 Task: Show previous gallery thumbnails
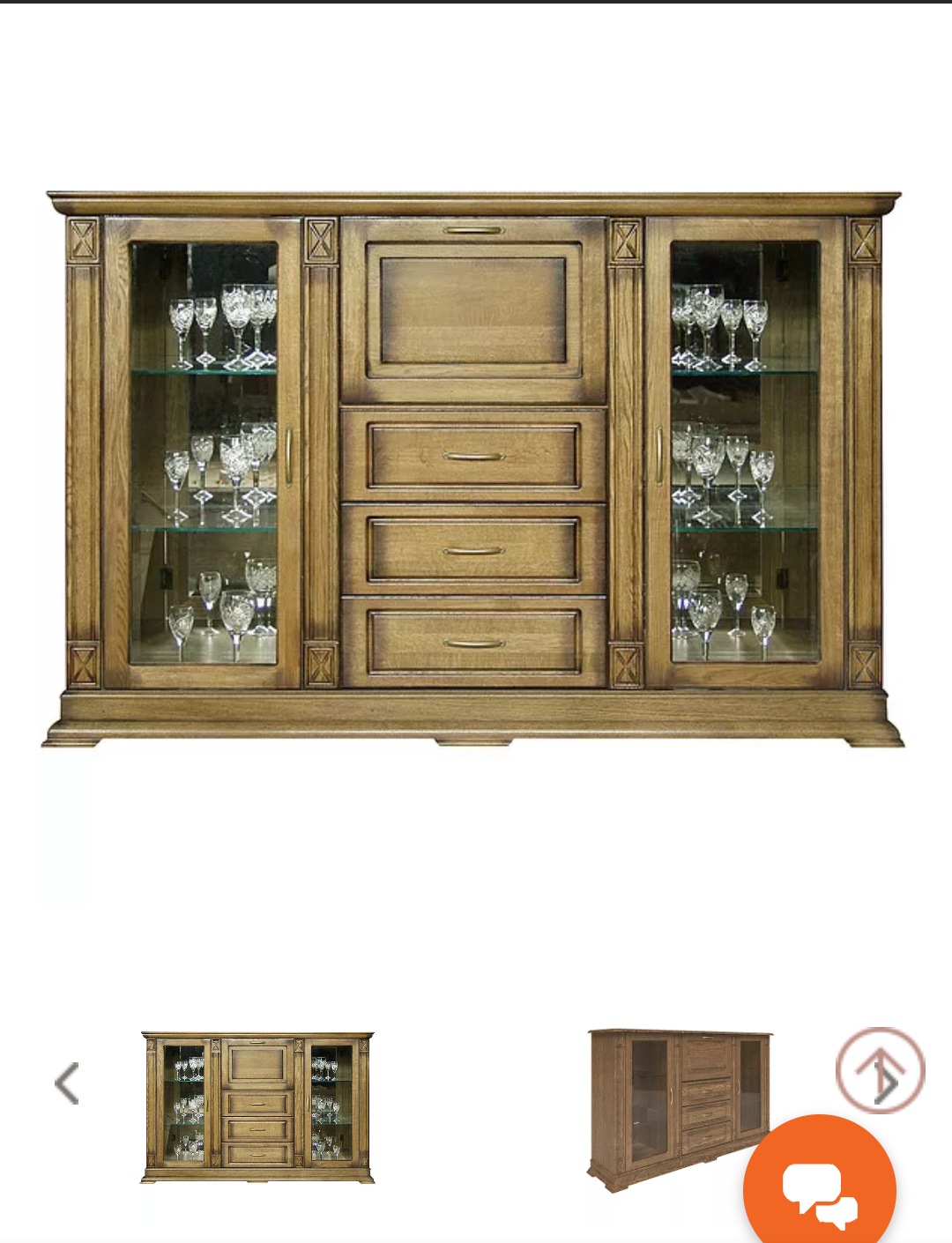(67, 1083)
